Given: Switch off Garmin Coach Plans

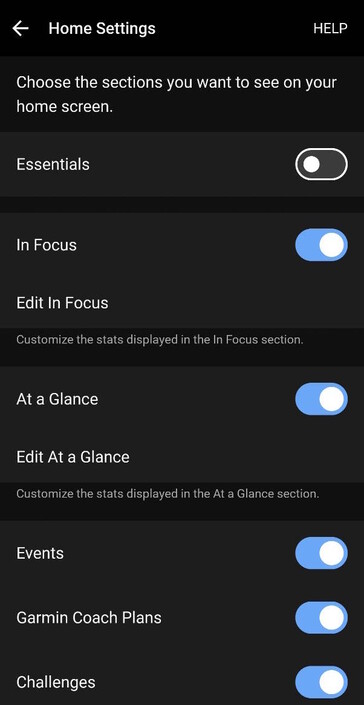Looking at the screenshot, I should pyautogui.click(x=321, y=618).
